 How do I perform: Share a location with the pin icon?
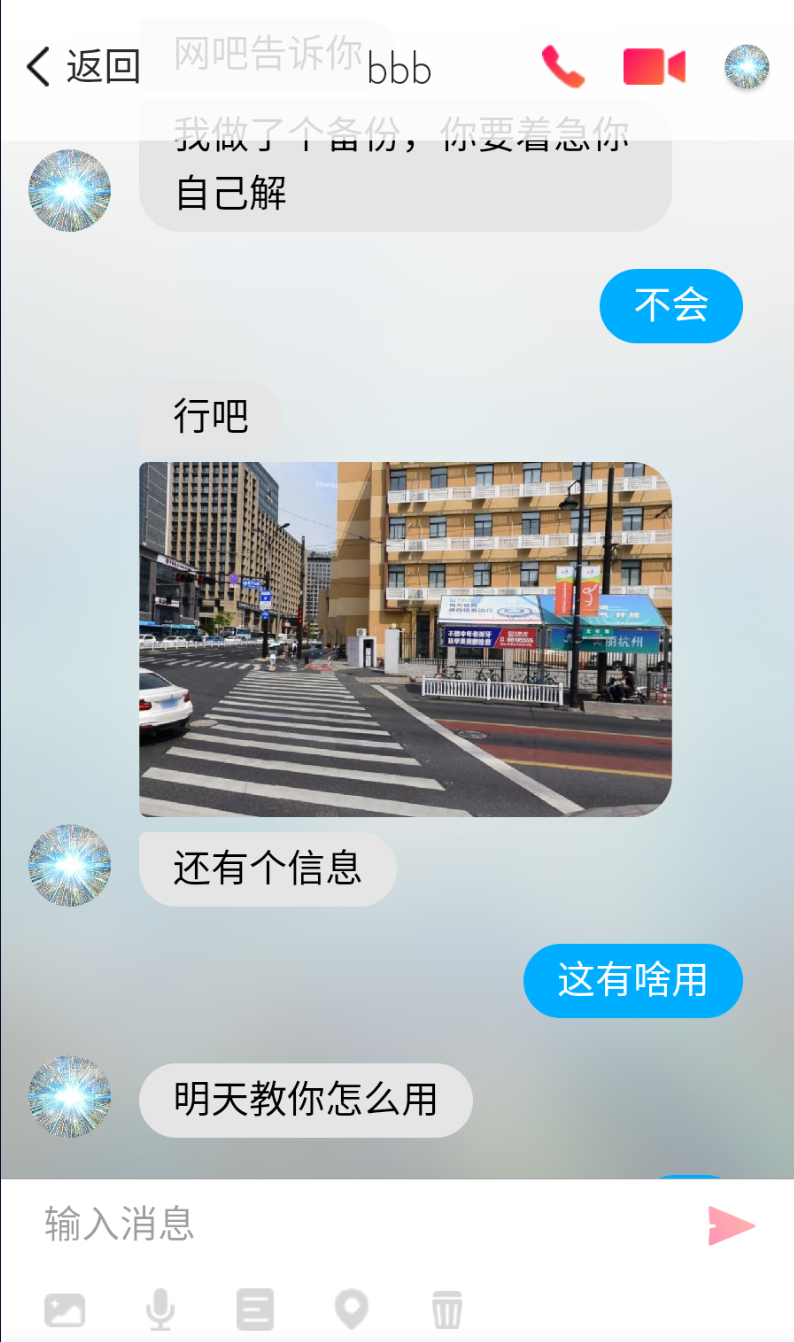351,1309
